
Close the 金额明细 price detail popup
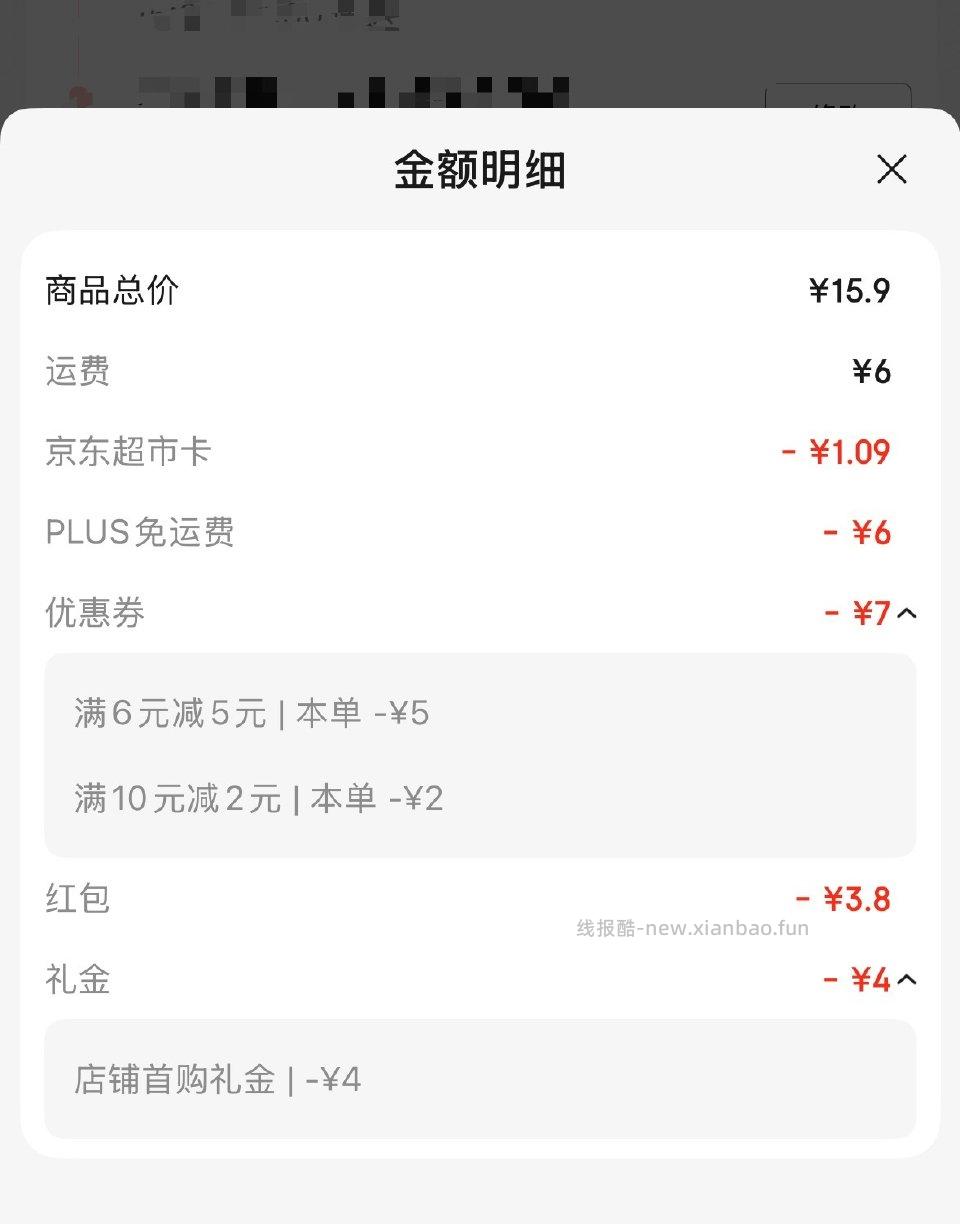point(891,170)
